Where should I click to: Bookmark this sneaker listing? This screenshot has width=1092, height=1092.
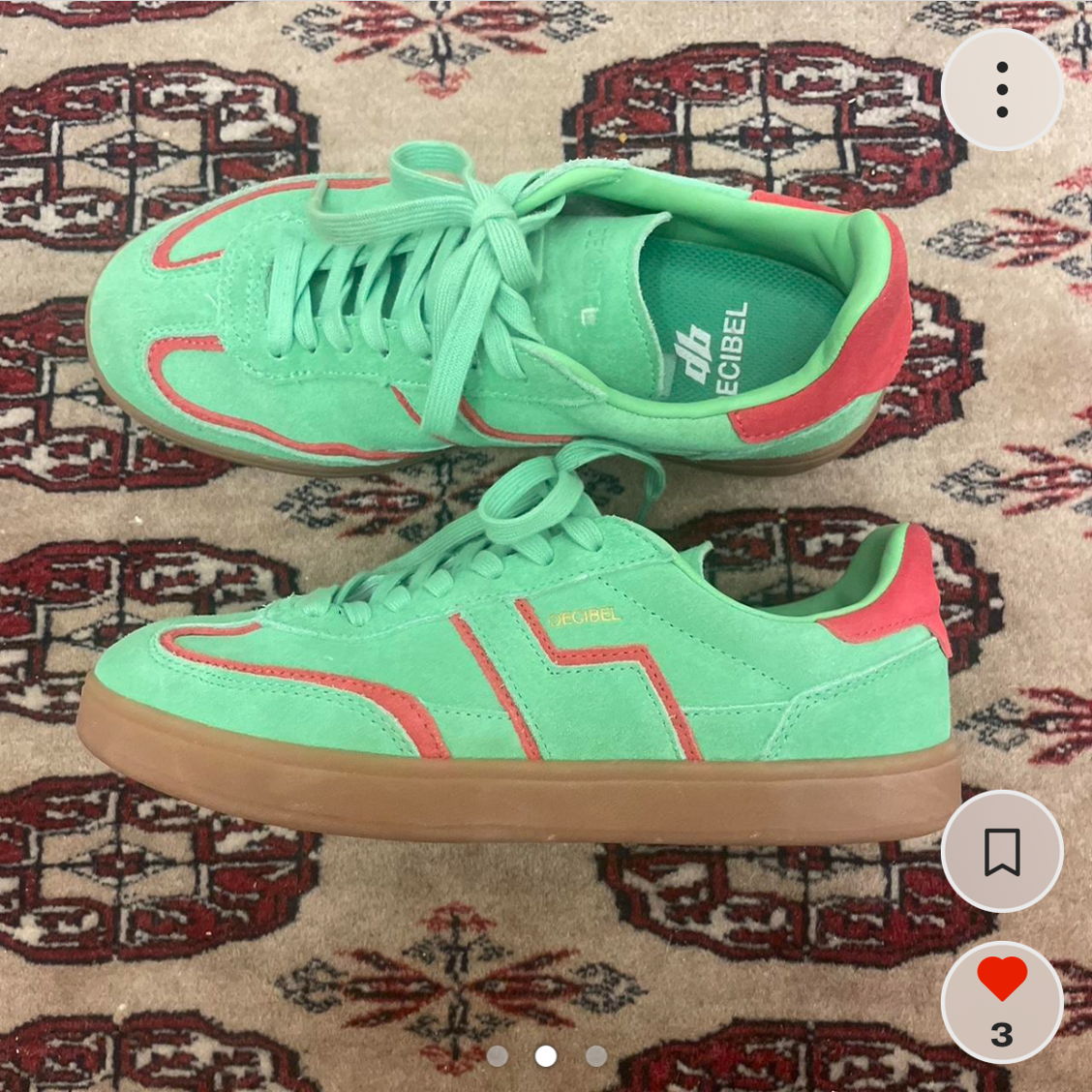point(1002,852)
